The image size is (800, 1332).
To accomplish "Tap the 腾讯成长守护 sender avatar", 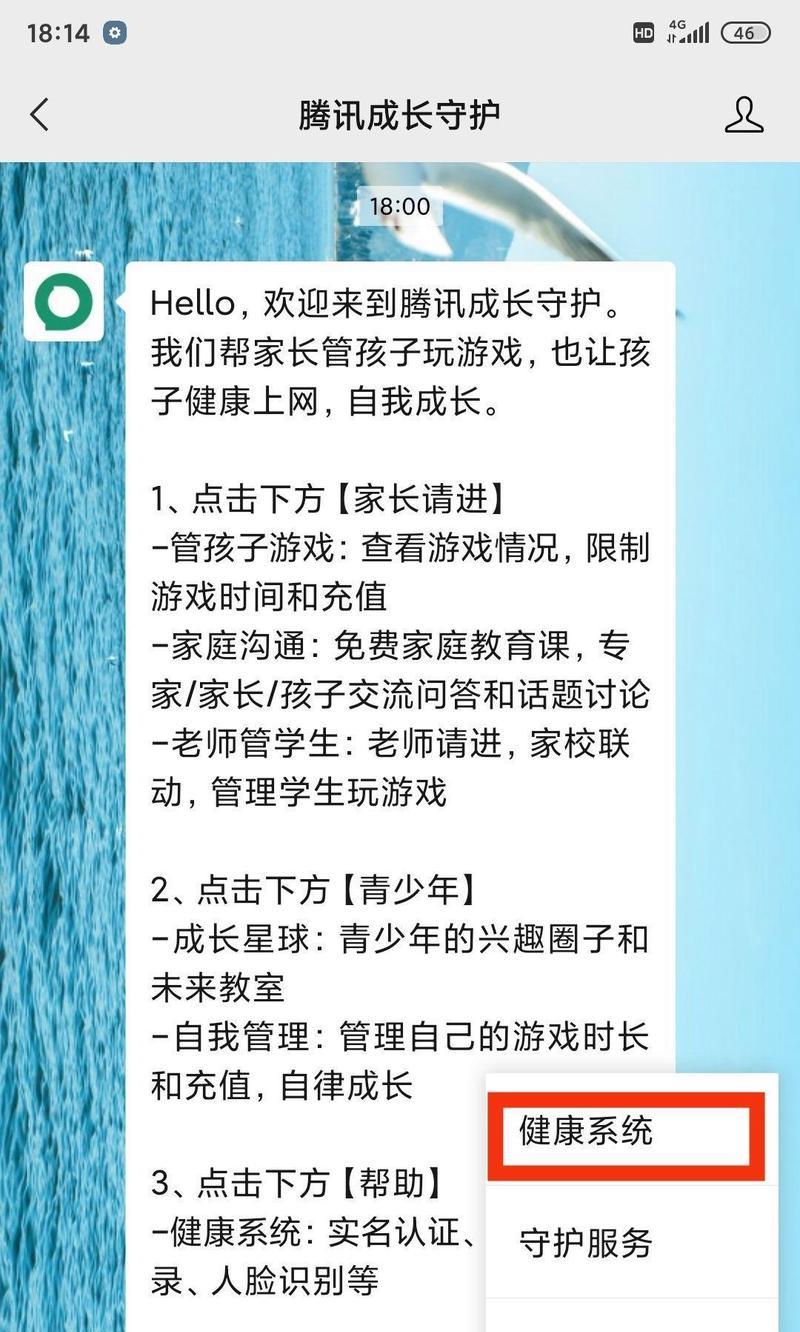I will pyautogui.click(x=64, y=301).
